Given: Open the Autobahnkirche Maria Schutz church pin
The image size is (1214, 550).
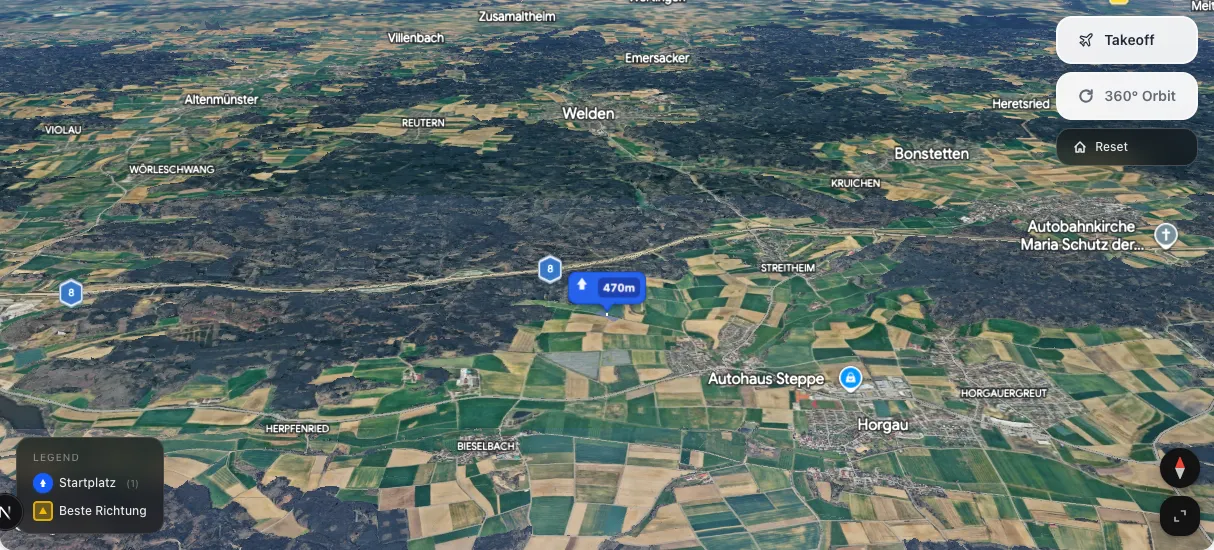Looking at the screenshot, I should point(1165,236).
